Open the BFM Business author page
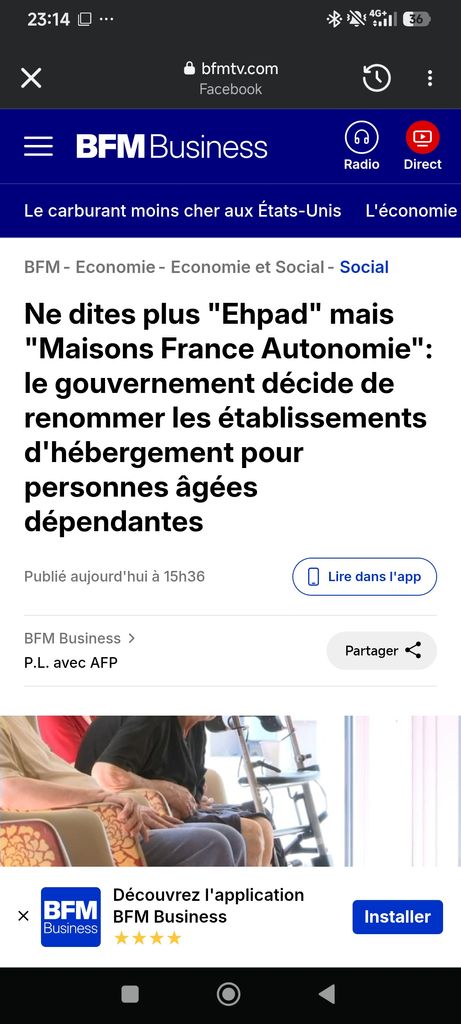Viewport: 461px width, 1024px height. [x=80, y=638]
